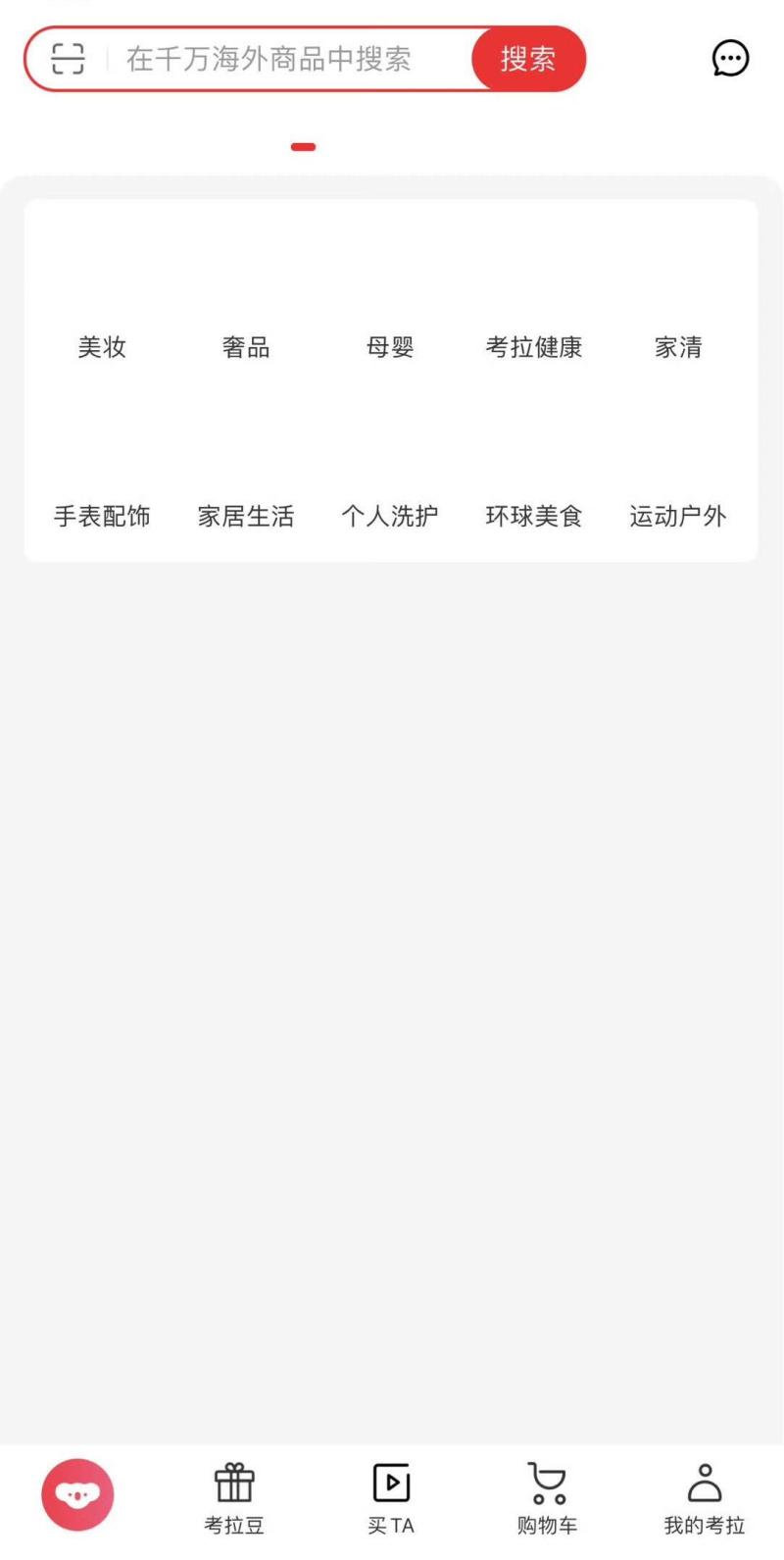Go to the koala home tab
The height and width of the screenshot is (1560, 784).
tap(77, 1495)
